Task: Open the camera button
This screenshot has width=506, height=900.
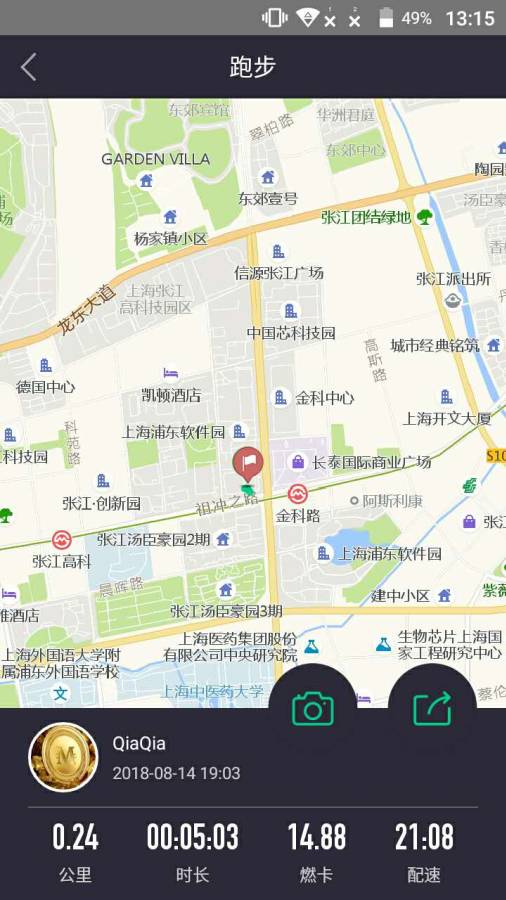Action: (313, 708)
